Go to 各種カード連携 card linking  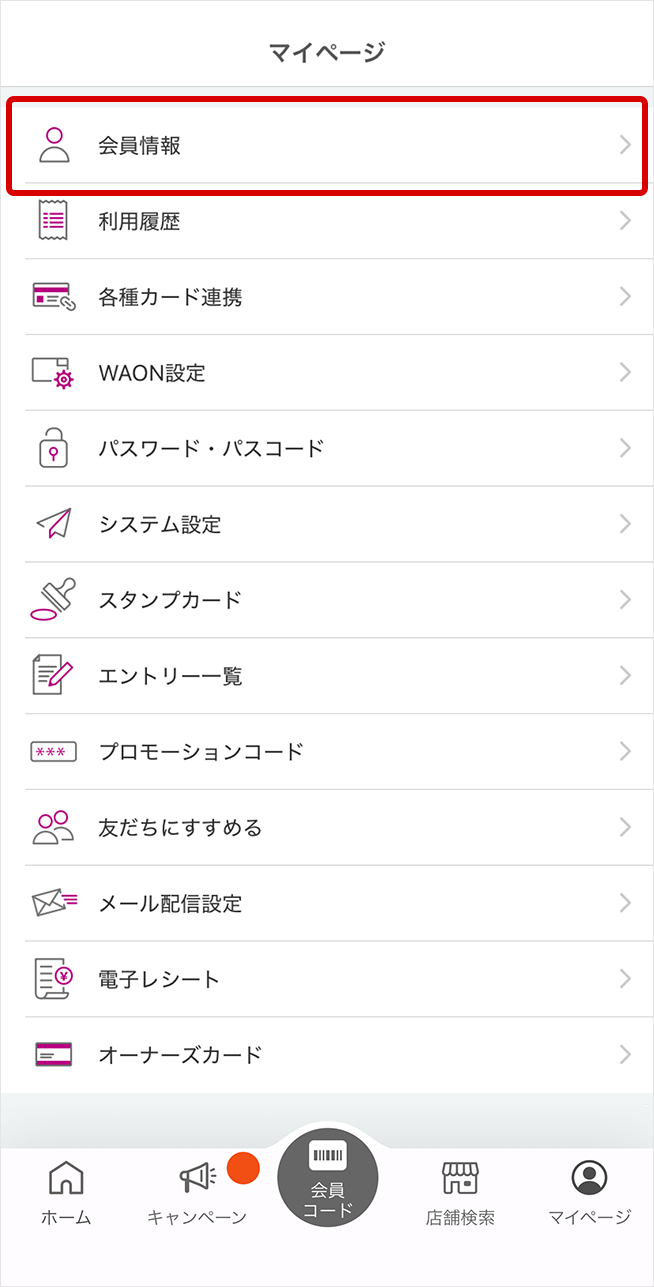327,297
